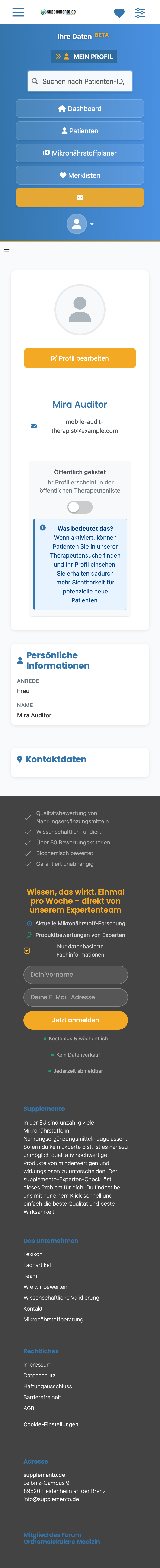Tap Profil bearbeiten button
Screen dimensions: 160x1568
[x=80, y=358]
